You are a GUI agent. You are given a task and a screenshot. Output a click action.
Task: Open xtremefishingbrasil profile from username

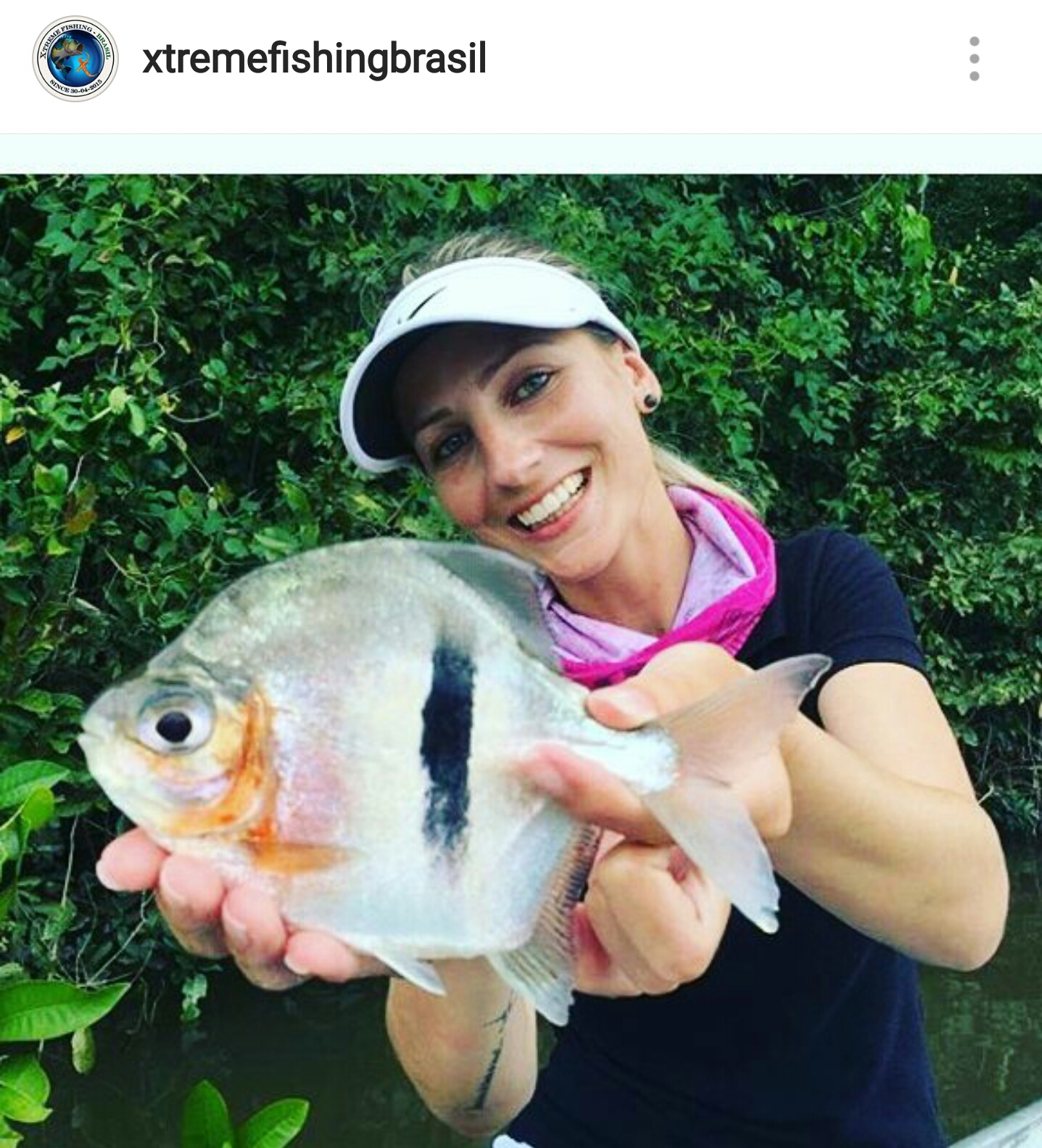(314, 59)
